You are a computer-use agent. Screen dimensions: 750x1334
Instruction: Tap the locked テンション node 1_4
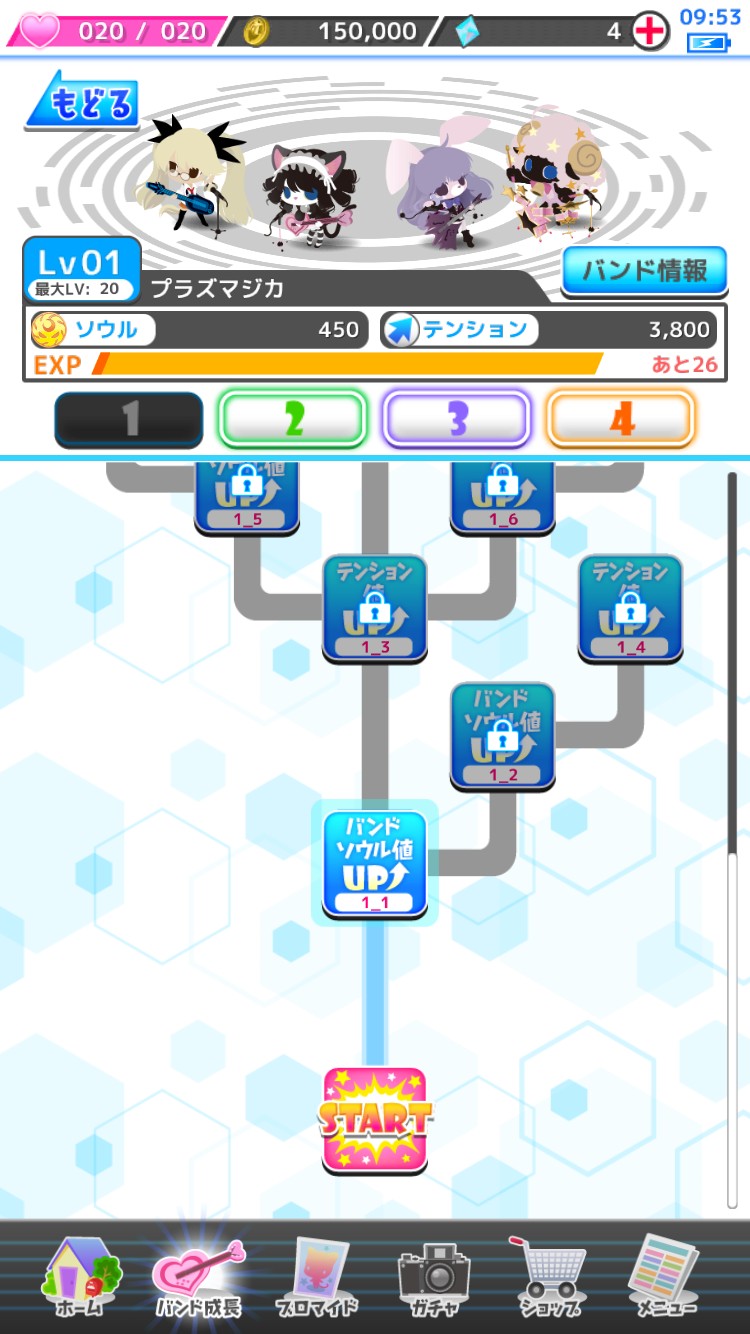coord(631,608)
